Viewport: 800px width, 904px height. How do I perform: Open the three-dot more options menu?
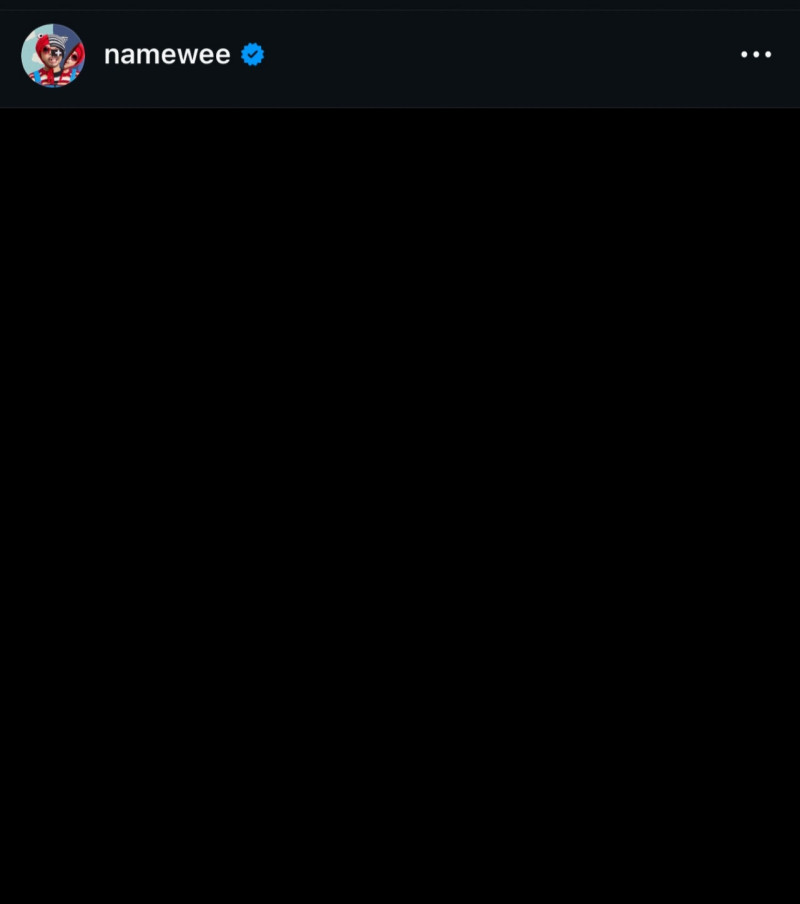pos(756,55)
